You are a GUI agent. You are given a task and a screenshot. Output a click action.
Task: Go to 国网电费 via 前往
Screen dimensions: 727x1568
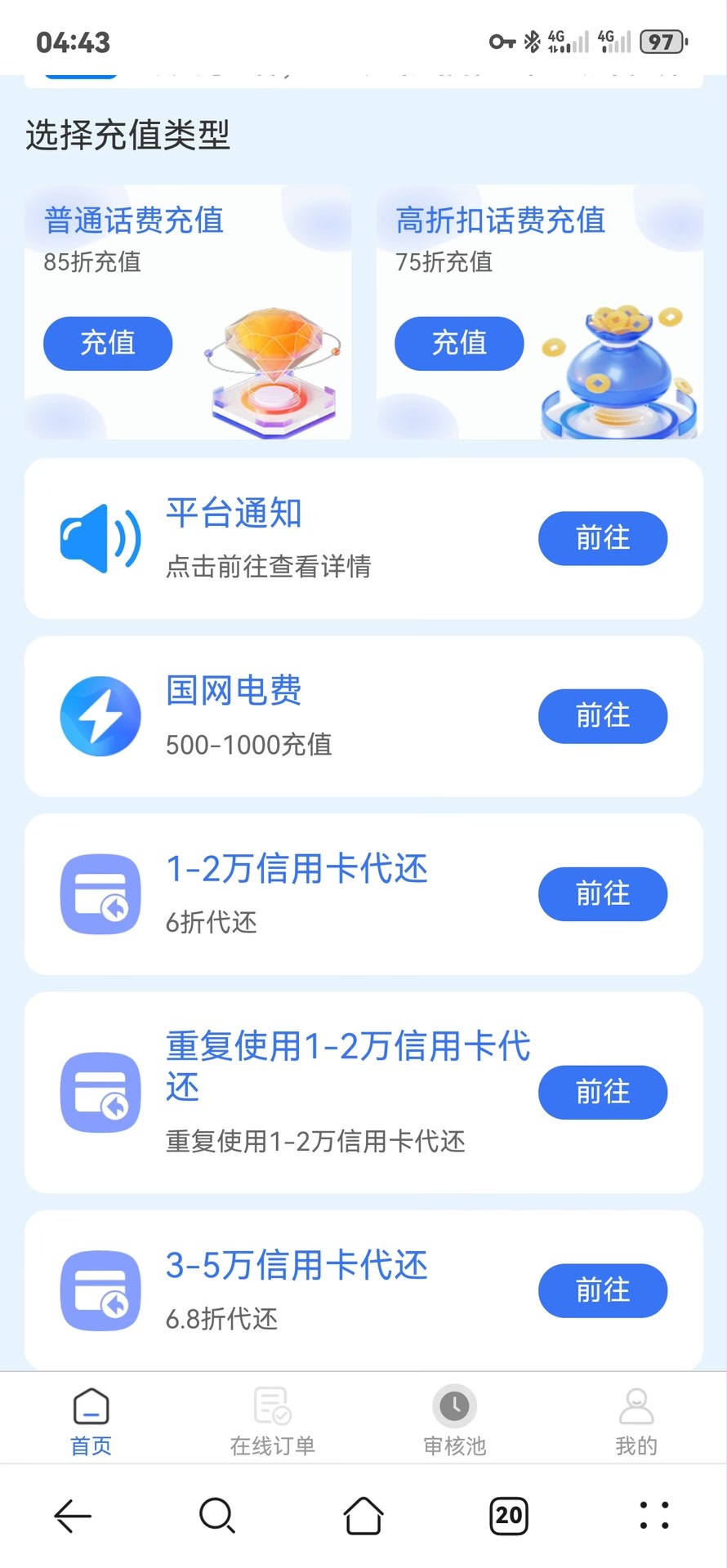tap(603, 716)
